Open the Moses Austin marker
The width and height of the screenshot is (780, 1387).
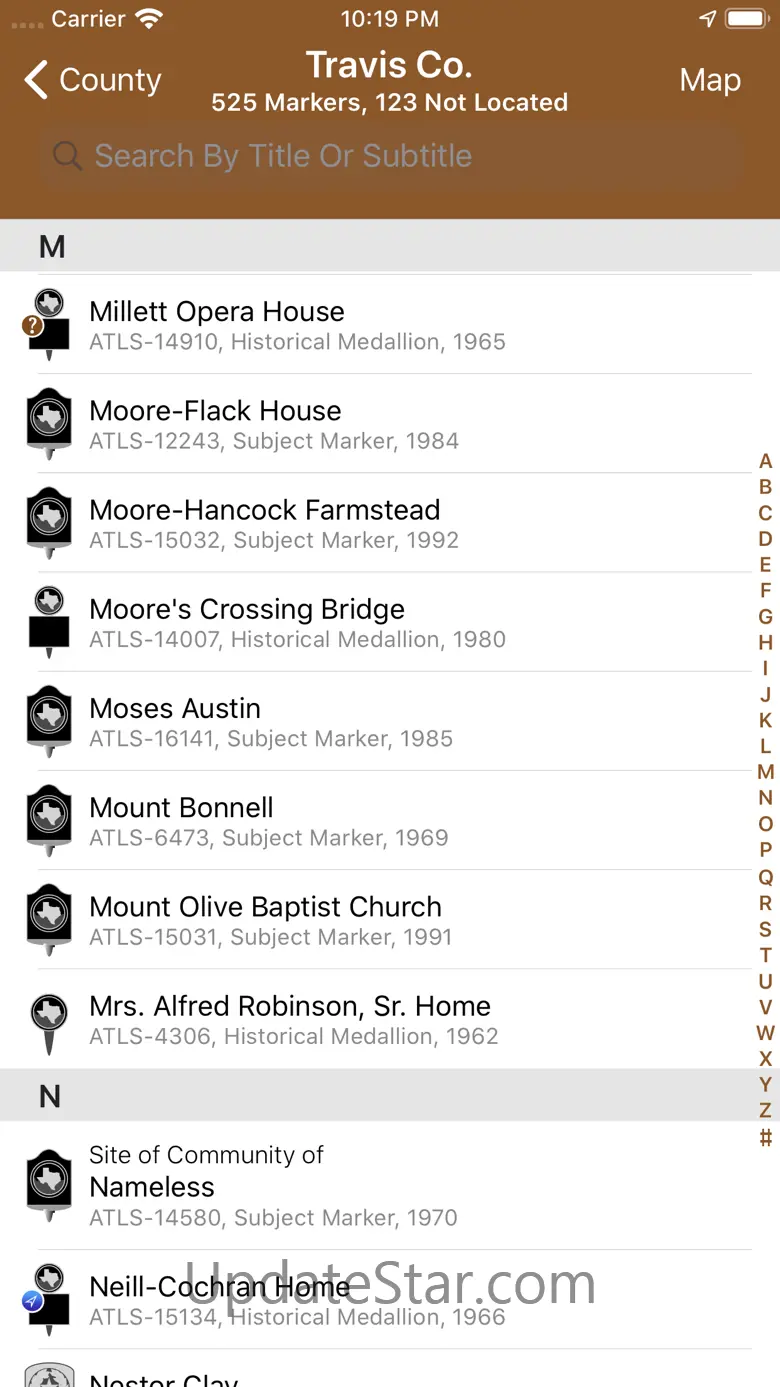(x=390, y=721)
